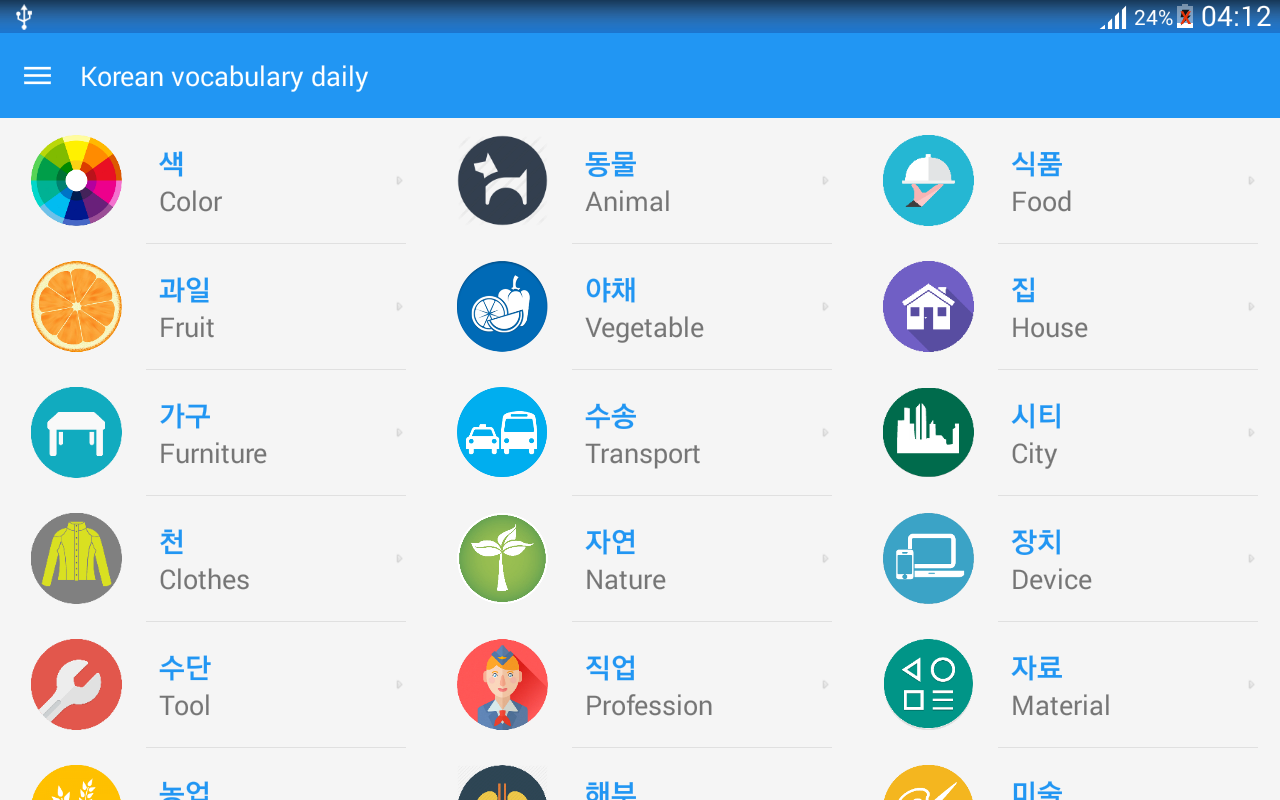1280x800 pixels.
Task: Tap the Transport category
Action: (x=639, y=433)
